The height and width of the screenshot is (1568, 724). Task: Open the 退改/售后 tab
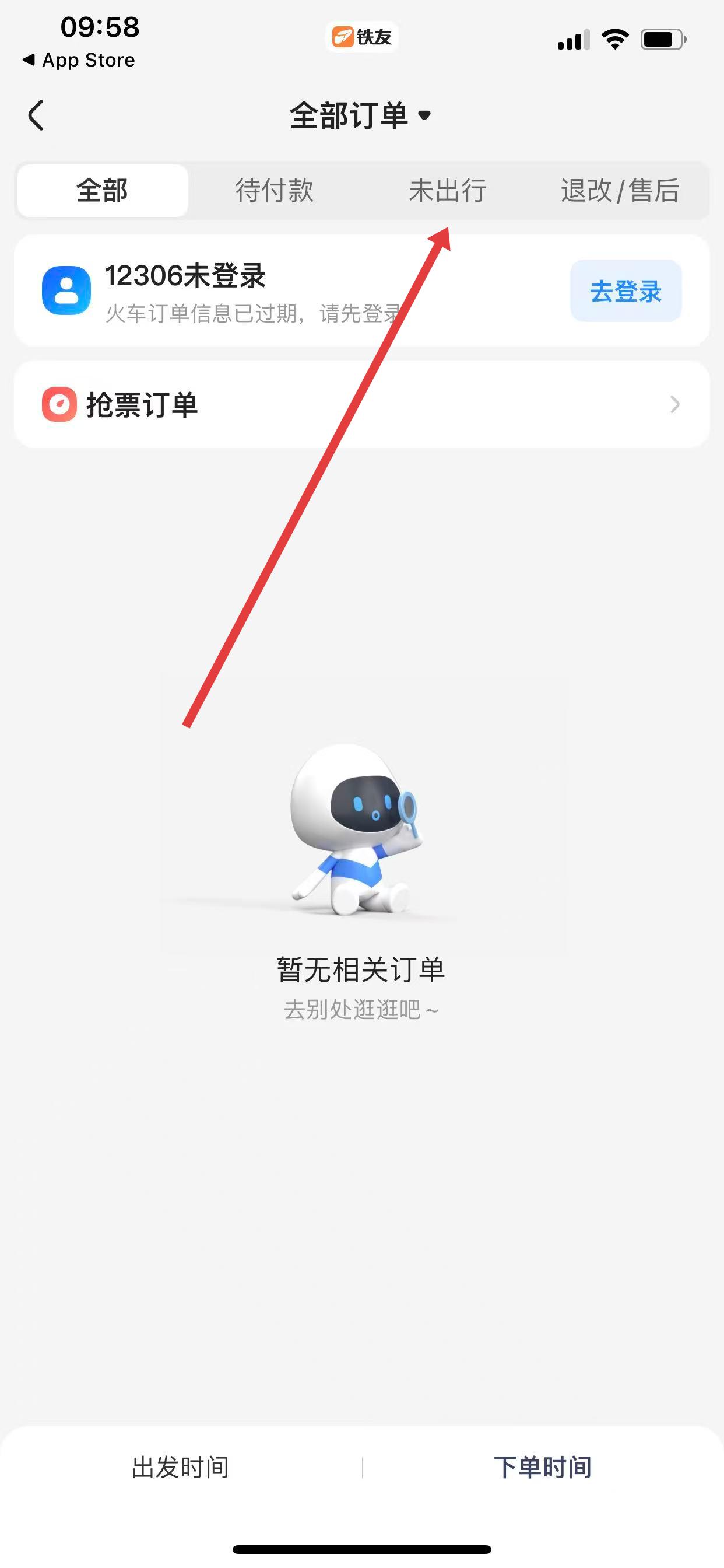tap(619, 191)
